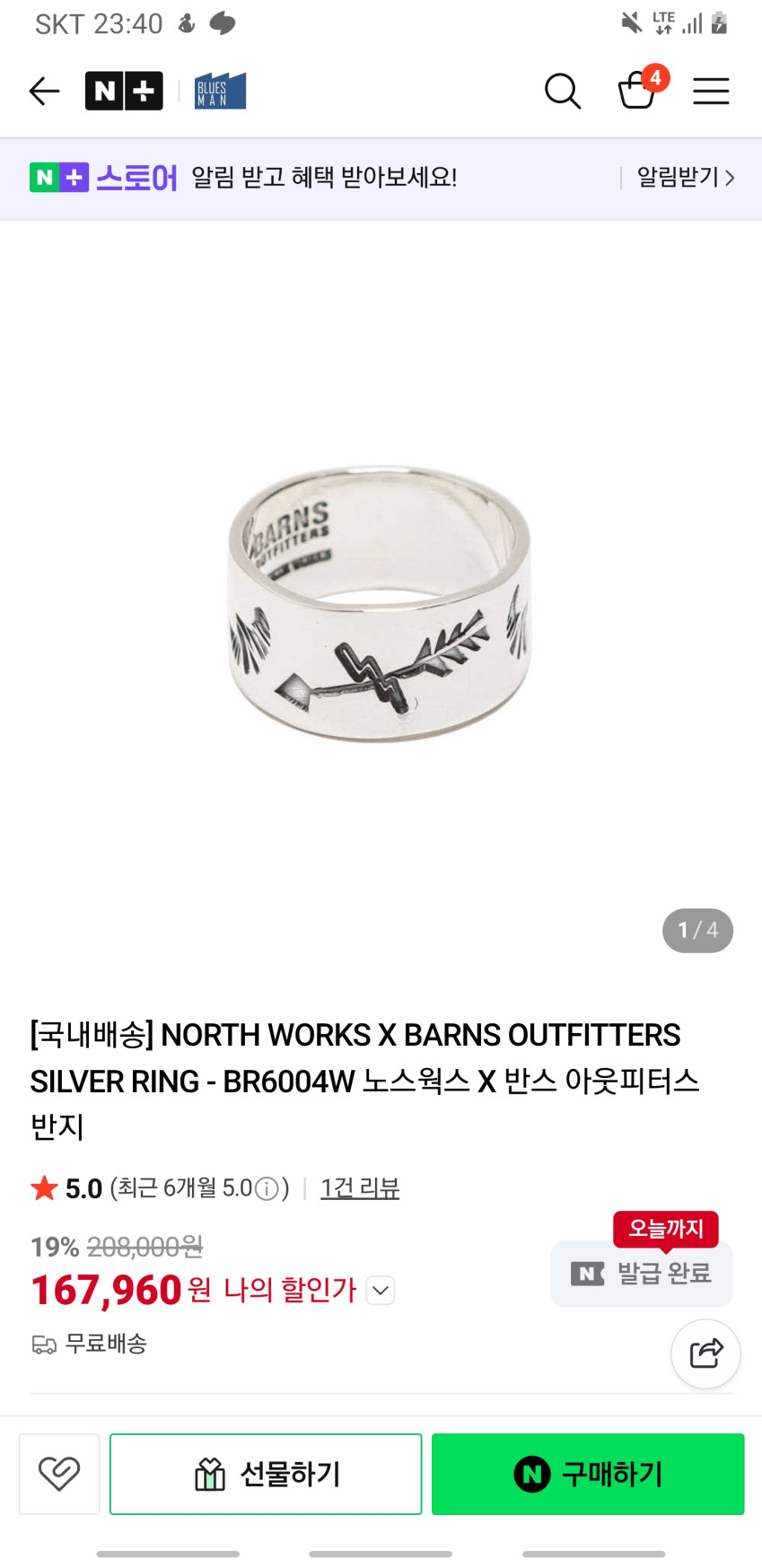The height and width of the screenshot is (1568, 762).
Task: Go back with the arrow icon
Action: point(44,91)
